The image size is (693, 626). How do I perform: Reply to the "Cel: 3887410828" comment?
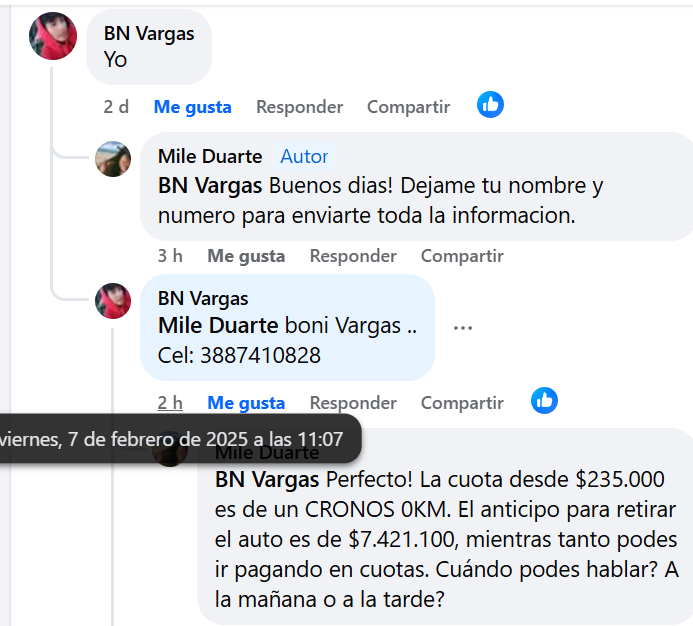tap(353, 403)
